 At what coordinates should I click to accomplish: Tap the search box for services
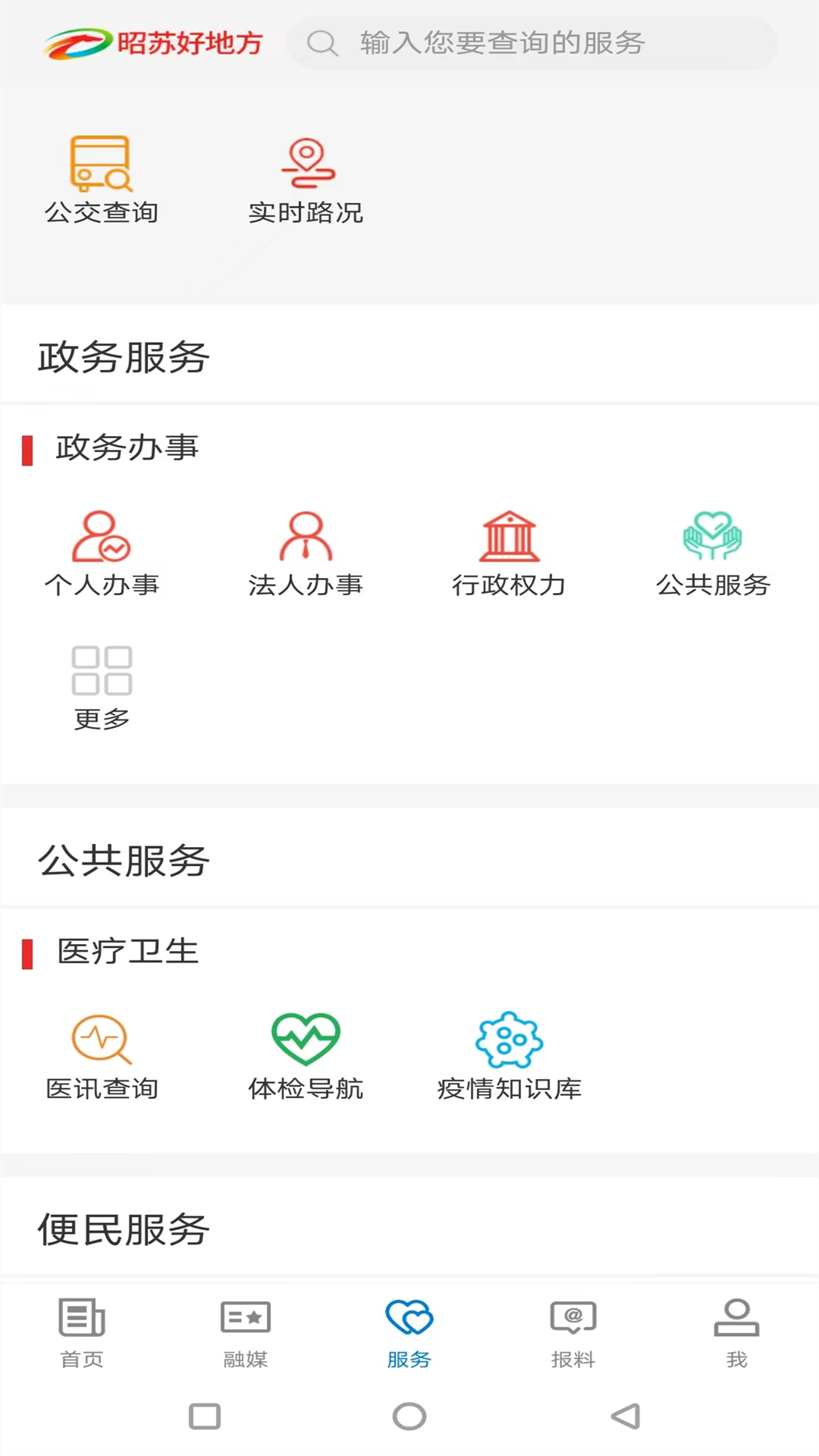[x=531, y=43]
